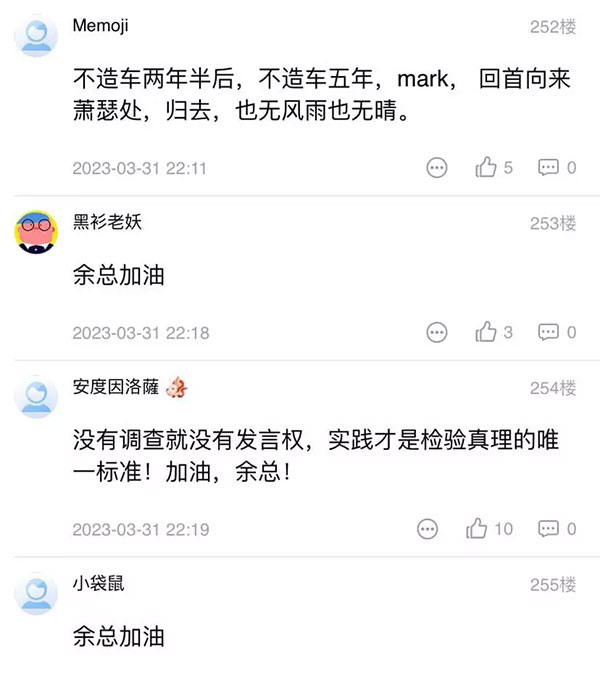Screen dimensions: 600x674
Task: Open 安度因洛萨's profile avatar
Action: click(37, 398)
